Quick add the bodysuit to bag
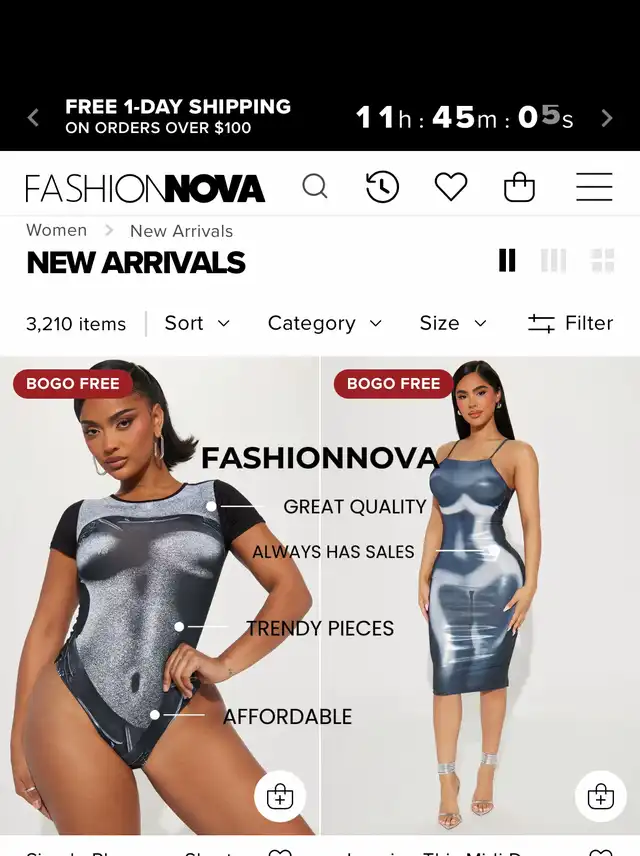640x856 pixels. 280,796
